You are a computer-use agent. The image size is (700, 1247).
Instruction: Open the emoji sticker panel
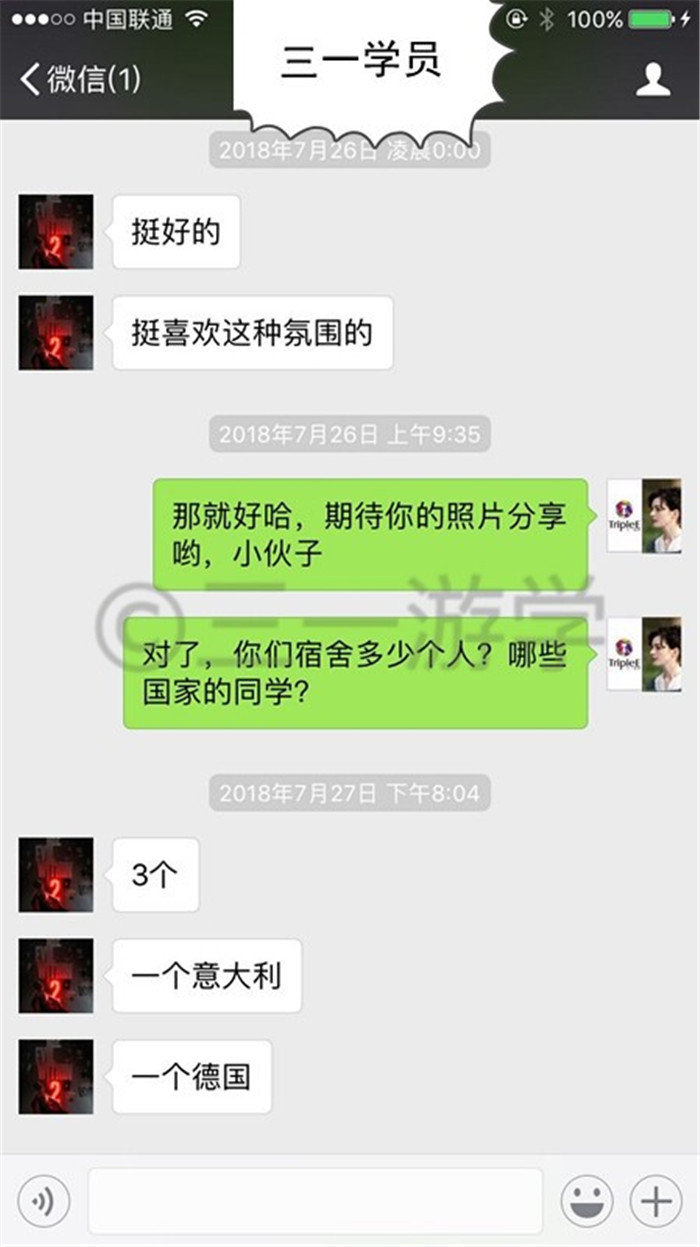pos(587,1200)
